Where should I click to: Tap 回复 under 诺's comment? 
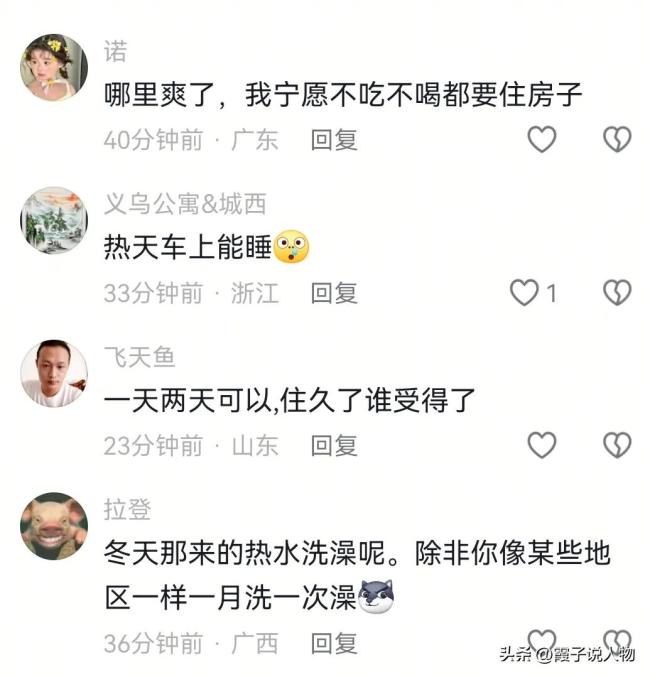click(334, 140)
